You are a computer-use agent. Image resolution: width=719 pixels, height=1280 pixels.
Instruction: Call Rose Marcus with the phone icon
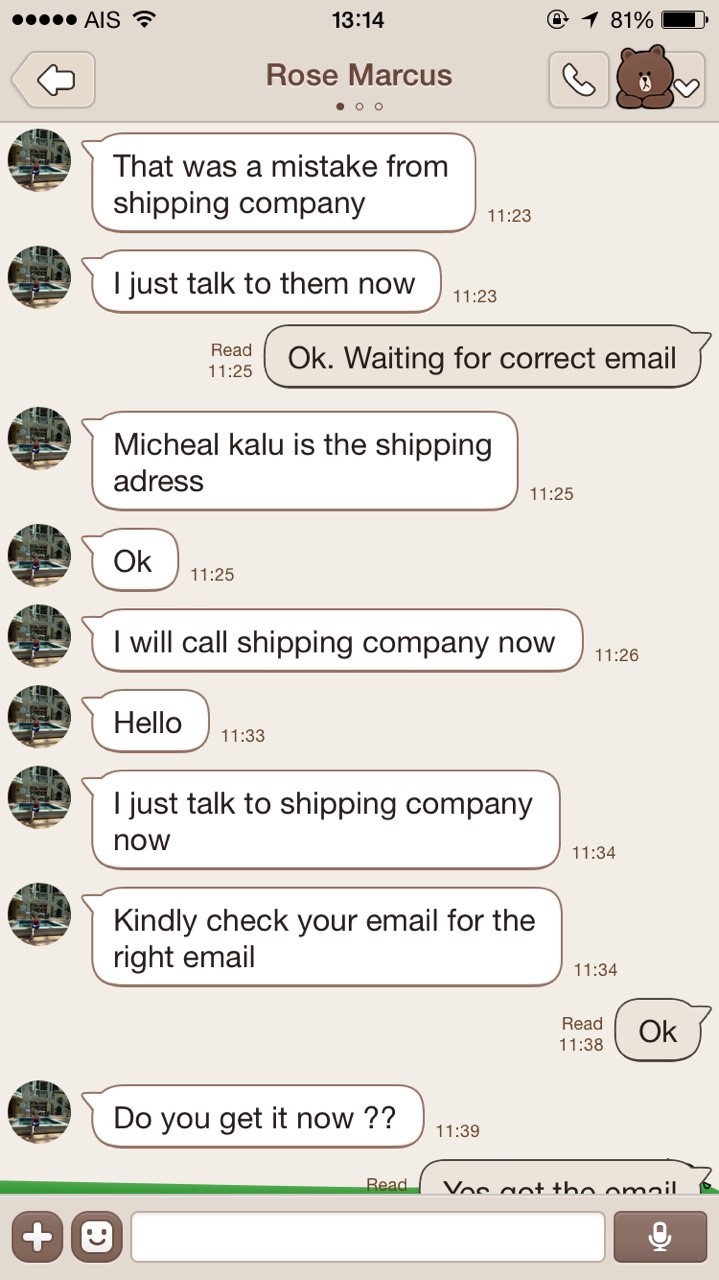click(578, 79)
